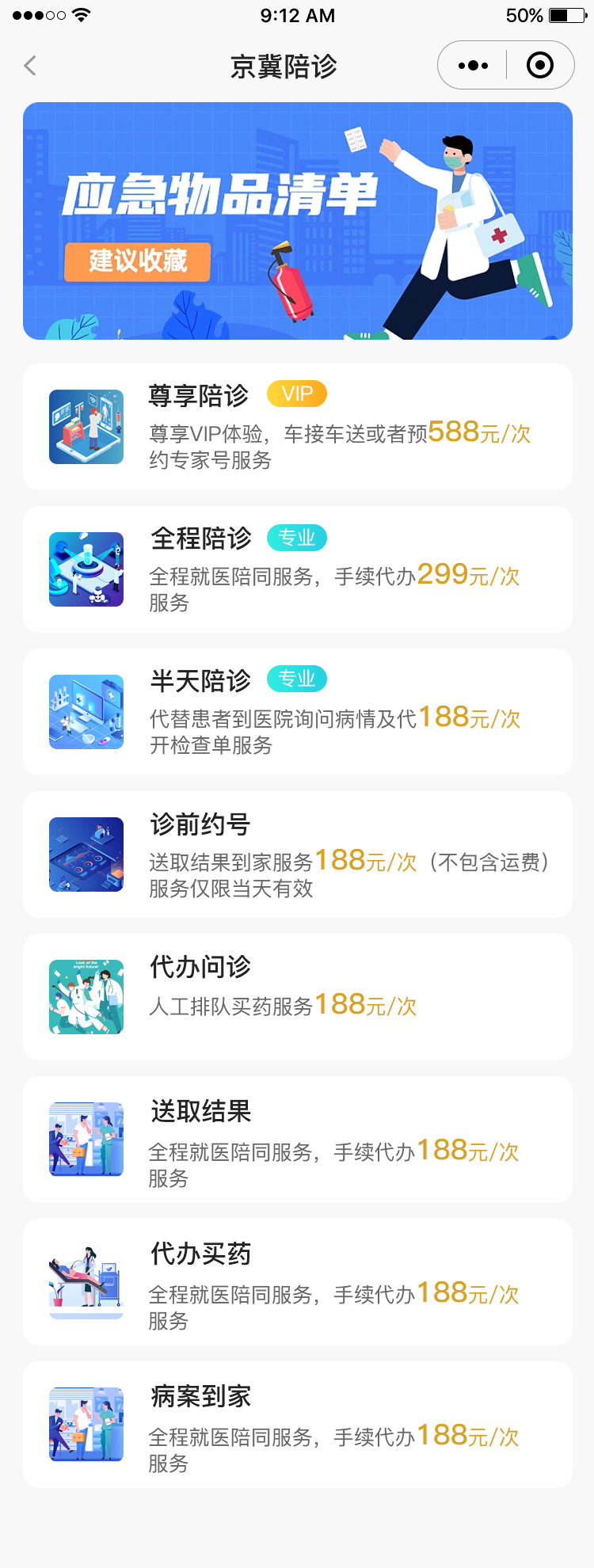The width and height of the screenshot is (594, 1568).
Task: Open the 全程陪诊 service card
Action: click(x=298, y=569)
